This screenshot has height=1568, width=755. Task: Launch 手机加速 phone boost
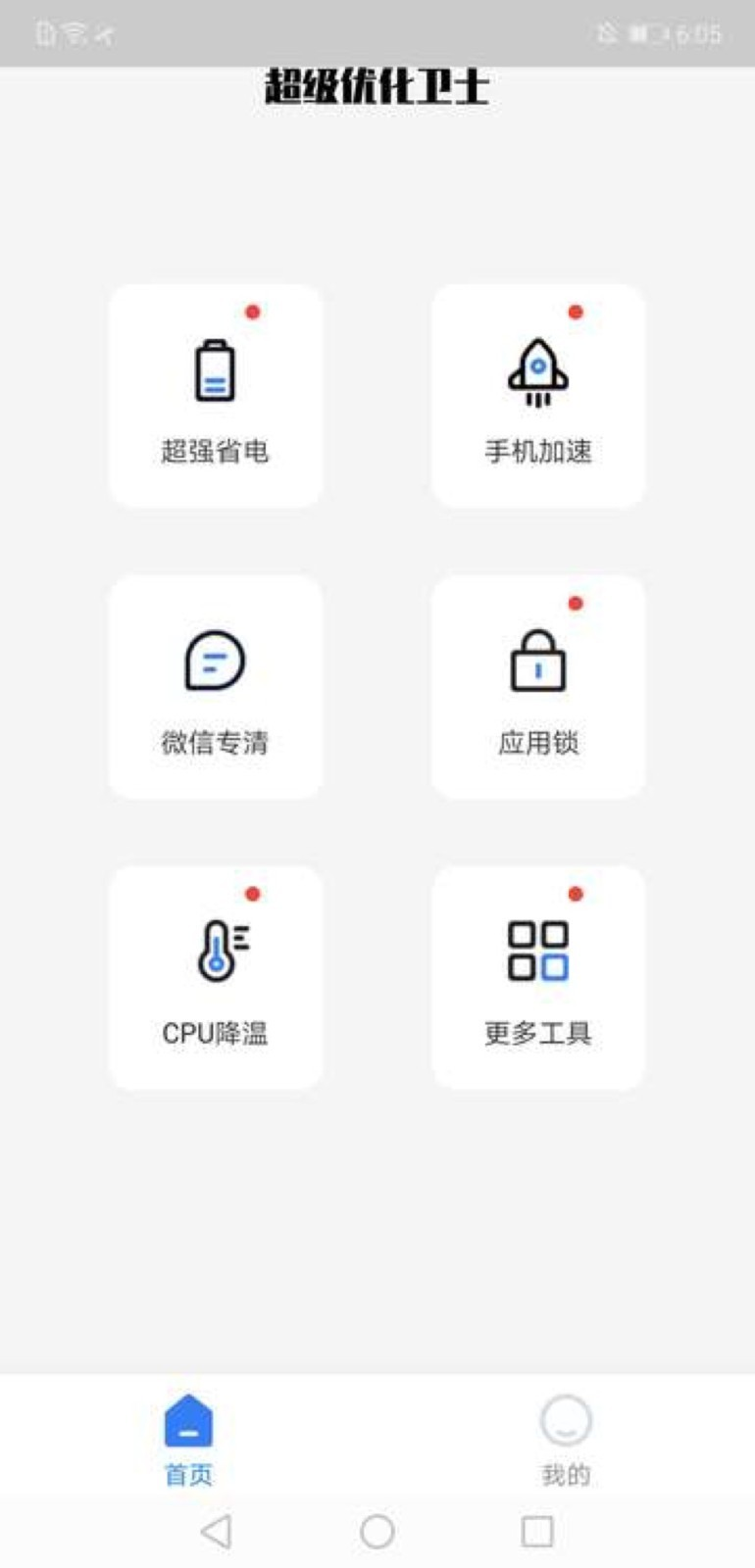537,396
